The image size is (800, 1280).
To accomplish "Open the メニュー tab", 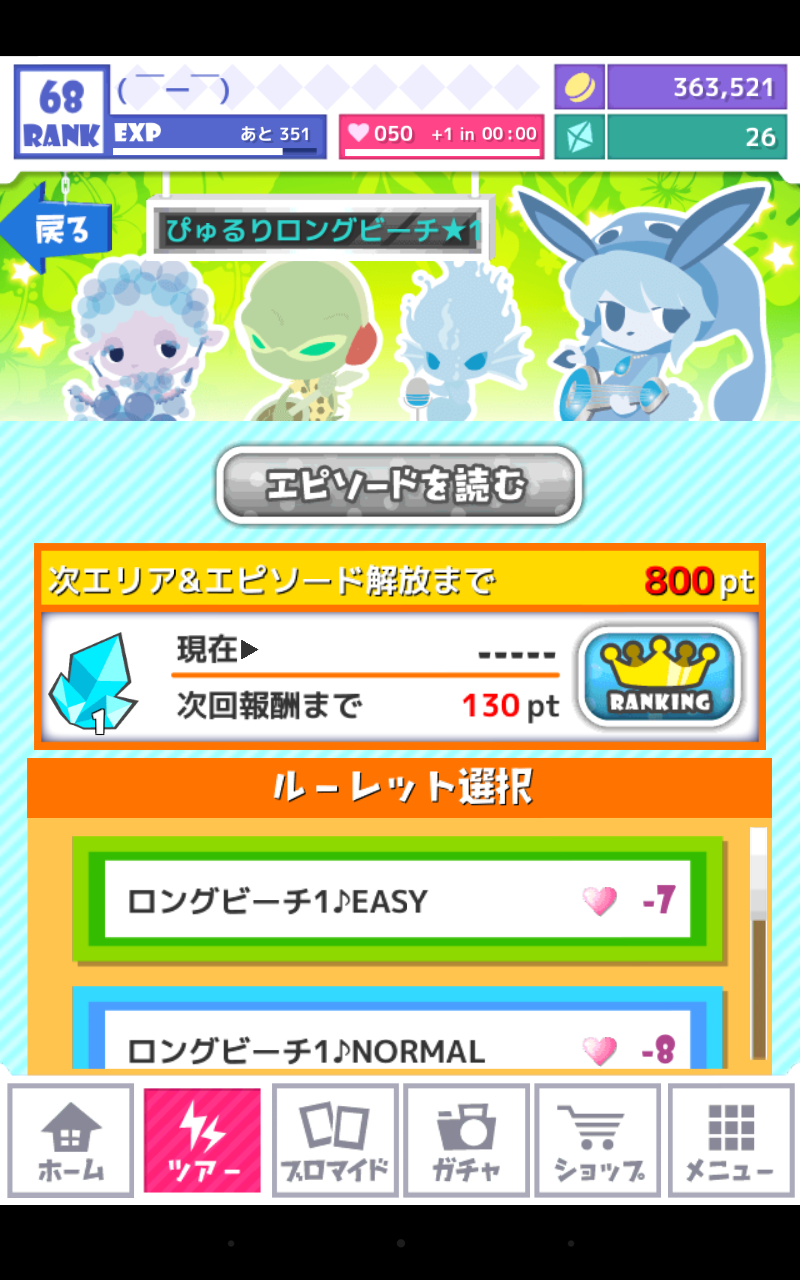I will pos(729,1141).
